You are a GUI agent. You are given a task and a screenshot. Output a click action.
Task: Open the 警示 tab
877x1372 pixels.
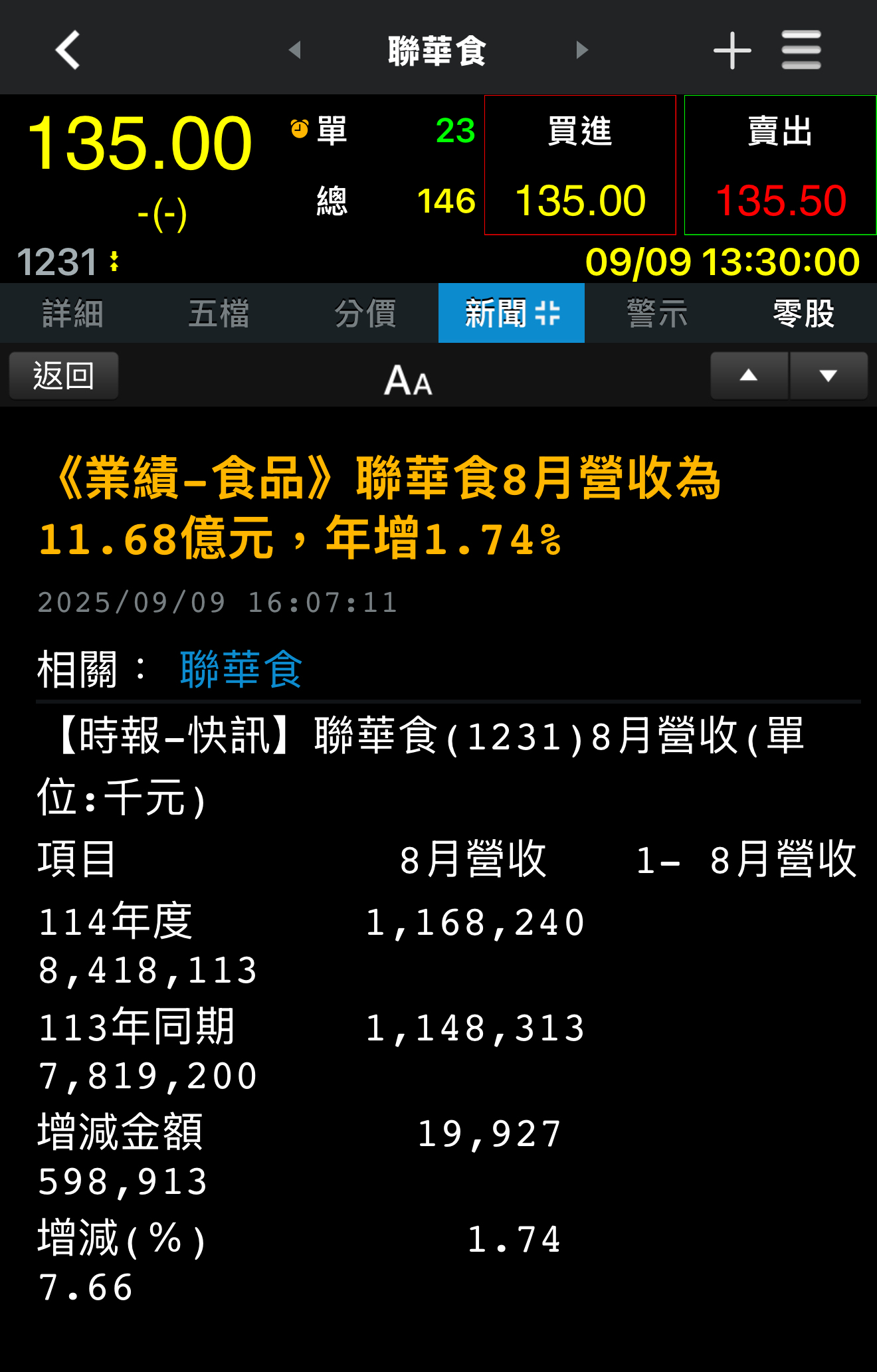coord(658,313)
